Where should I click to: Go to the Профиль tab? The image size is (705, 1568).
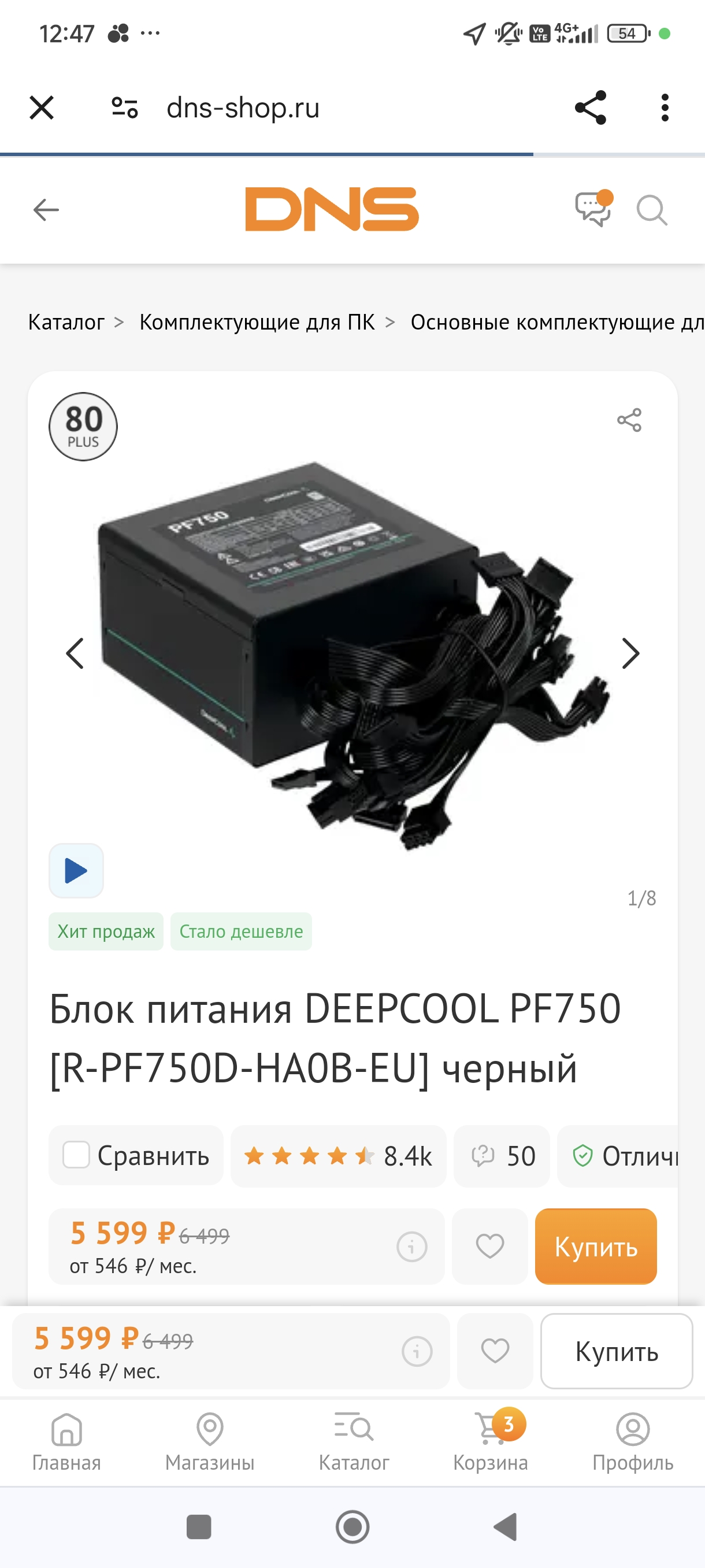click(633, 1441)
